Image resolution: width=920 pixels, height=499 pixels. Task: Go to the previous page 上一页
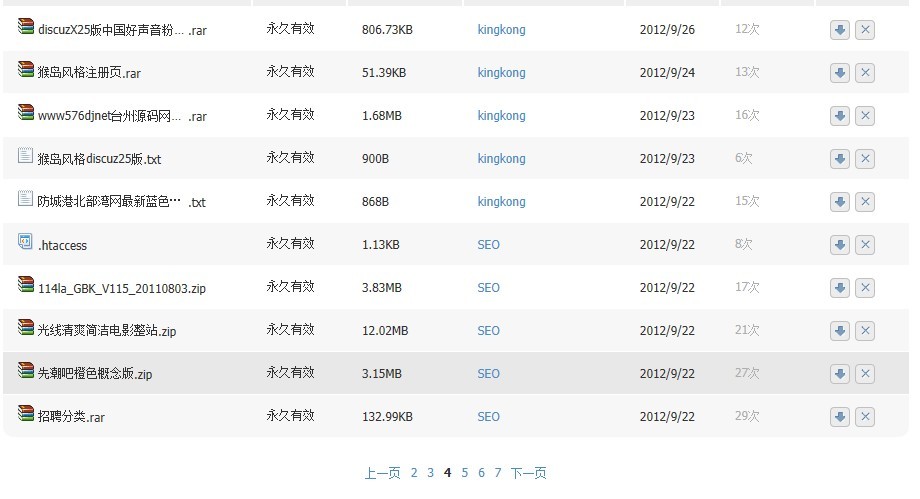(x=382, y=473)
